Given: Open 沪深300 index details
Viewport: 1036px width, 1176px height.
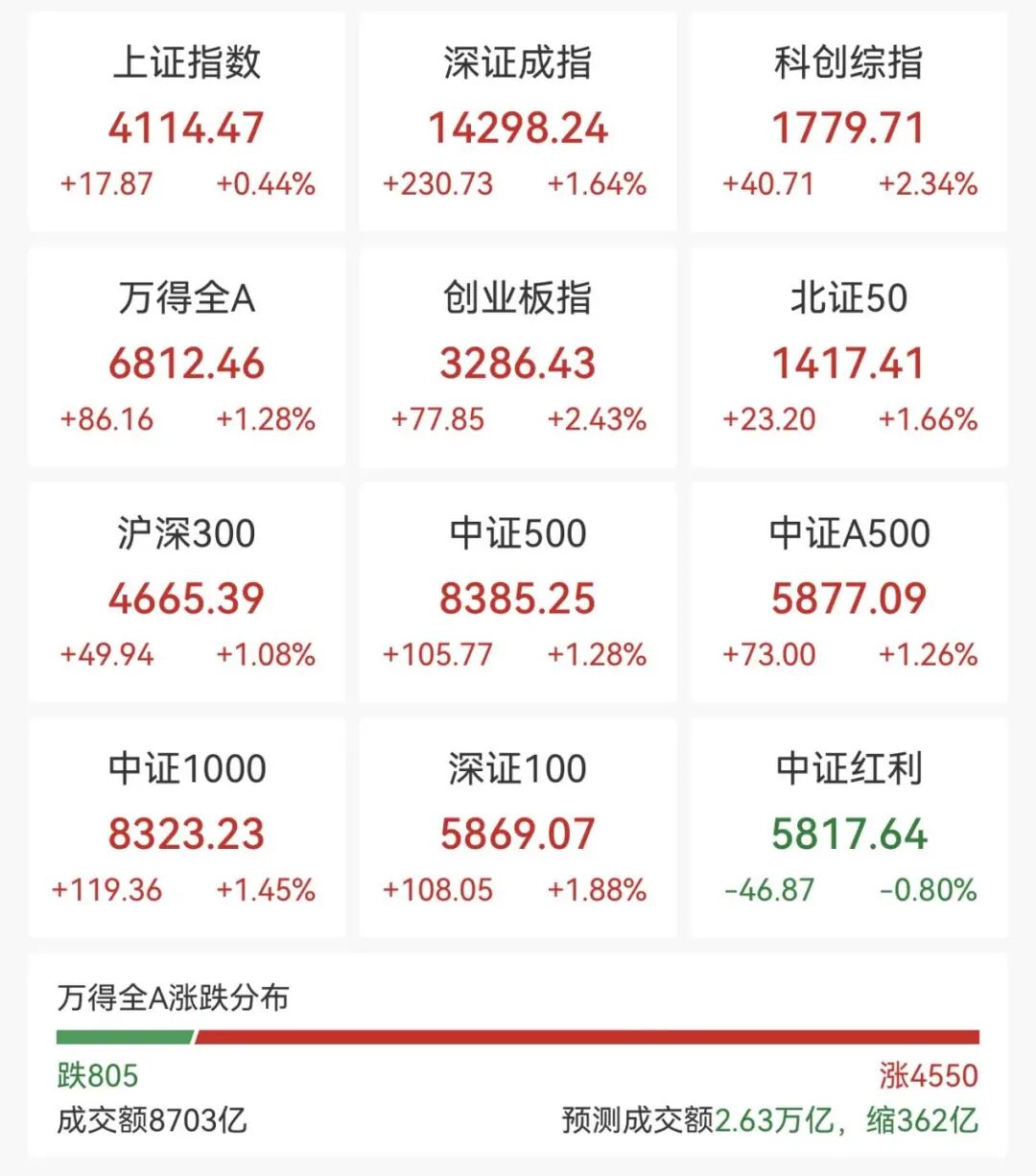Looking at the screenshot, I should (187, 593).
